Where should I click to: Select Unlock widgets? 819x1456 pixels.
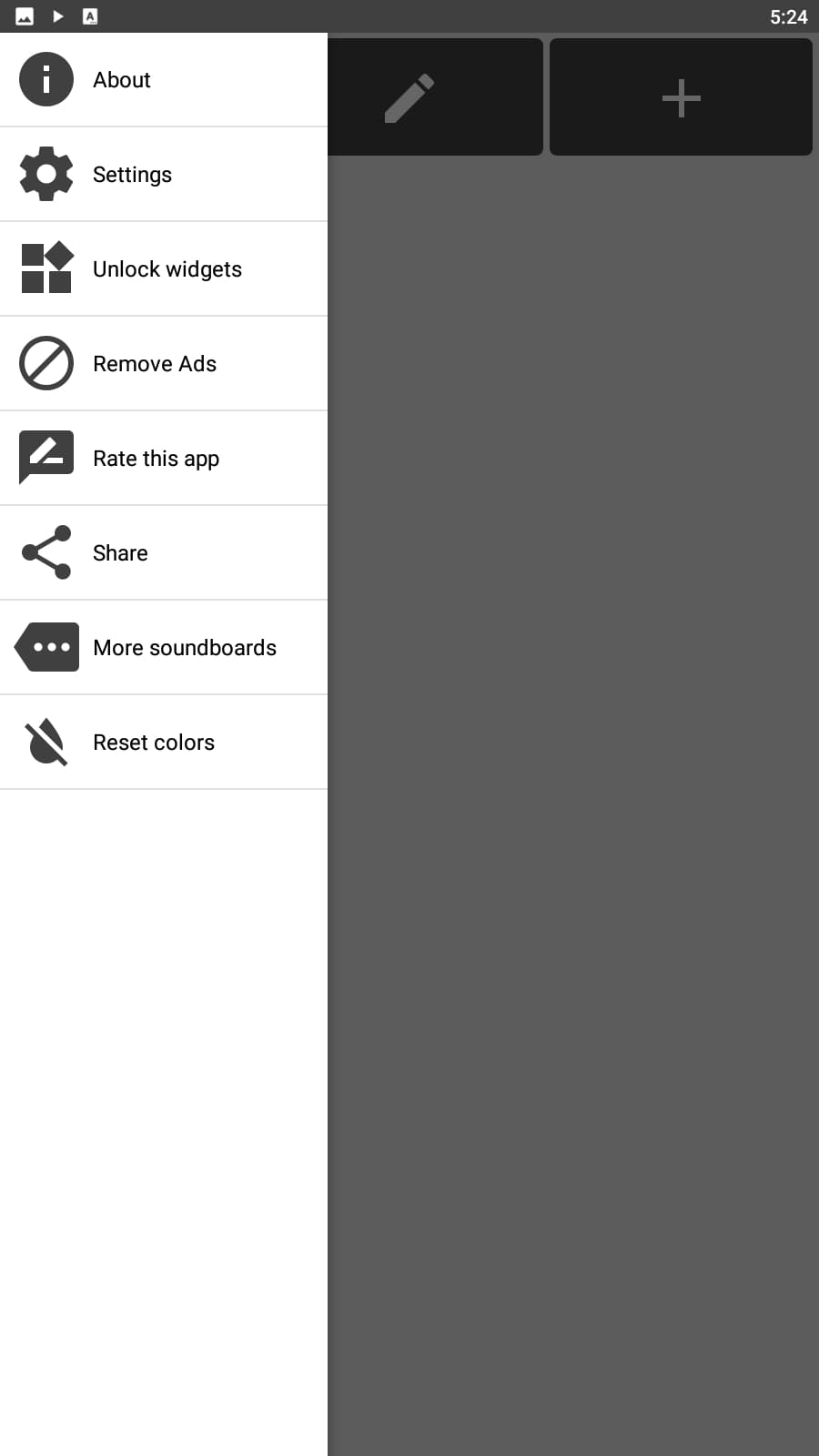[x=164, y=269]
